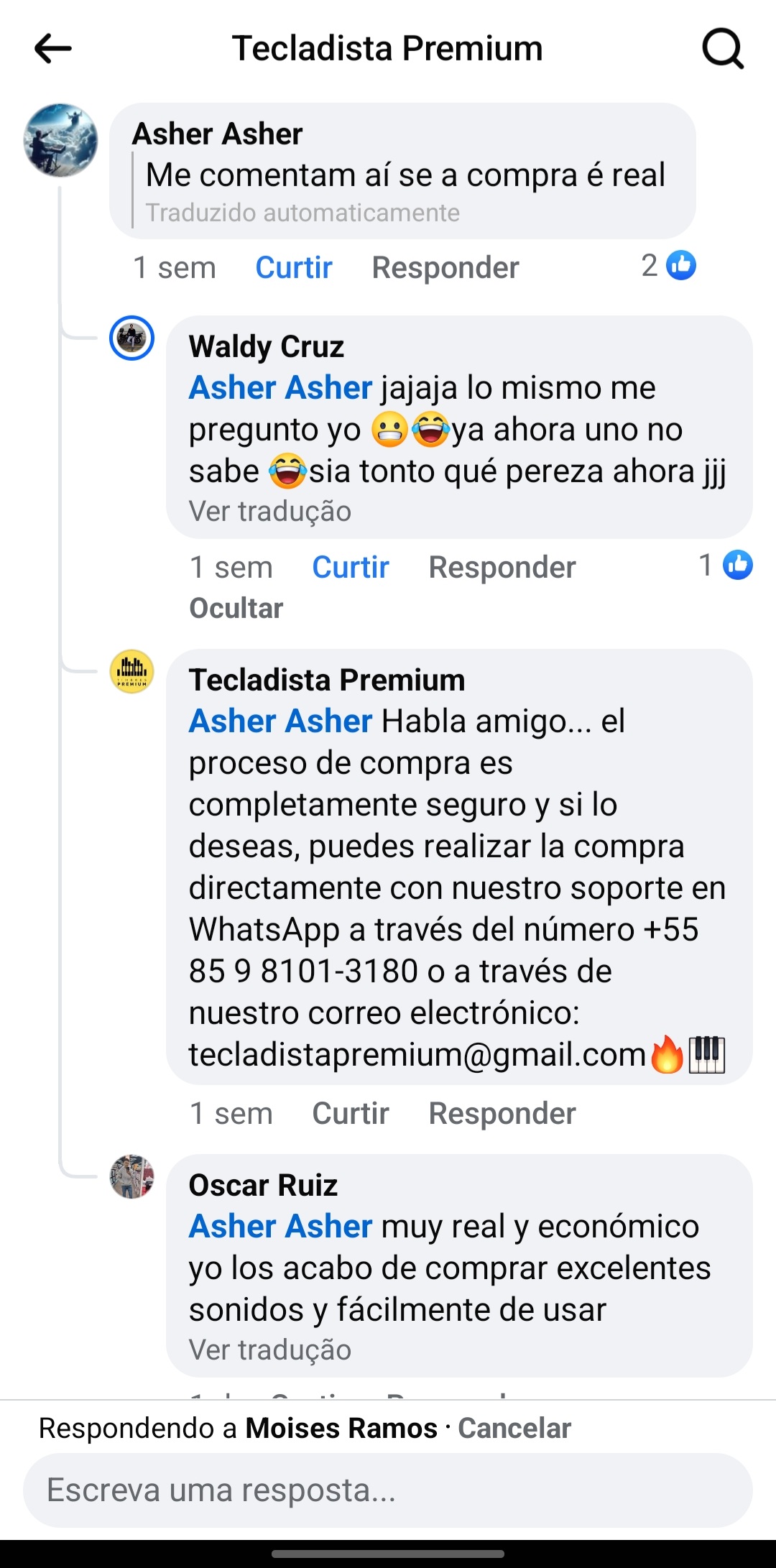This screenshot has height=1568, width=776.
Task: Like Waldy Cruz's reply
Action: click(350, 567)
